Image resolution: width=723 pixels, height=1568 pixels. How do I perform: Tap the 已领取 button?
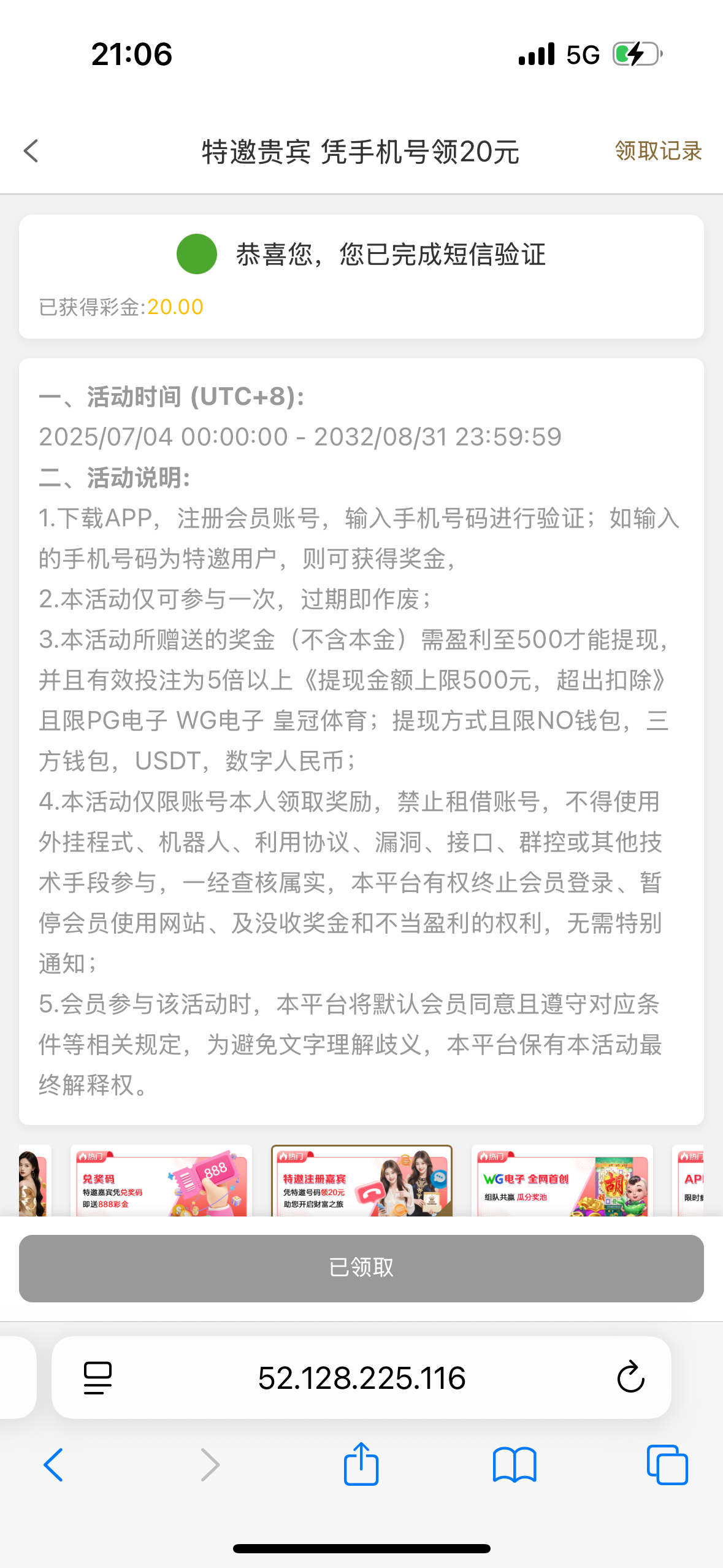click(361, 1268)
